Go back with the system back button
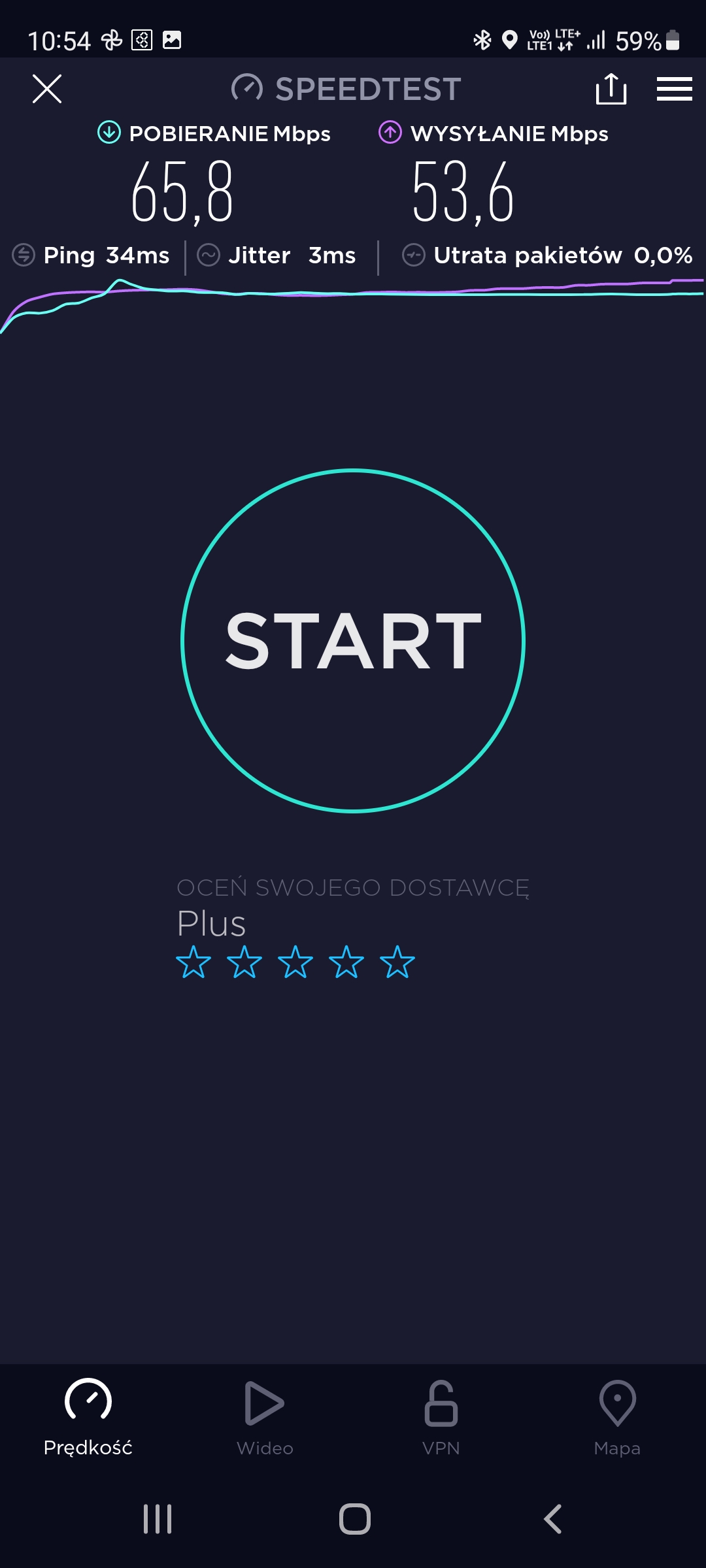 [553, 1519]
